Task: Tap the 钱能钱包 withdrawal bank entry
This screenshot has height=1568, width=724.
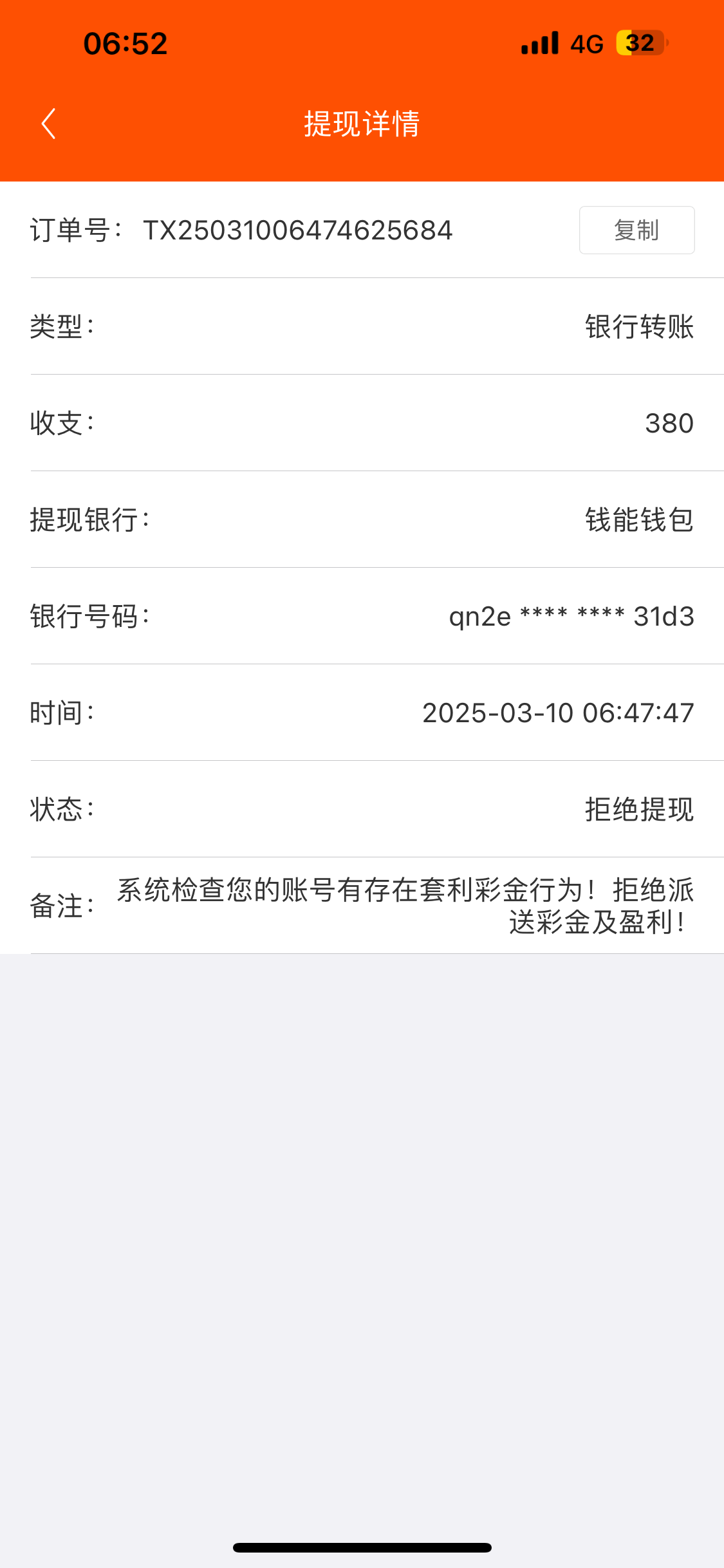Action: [637, 521]
